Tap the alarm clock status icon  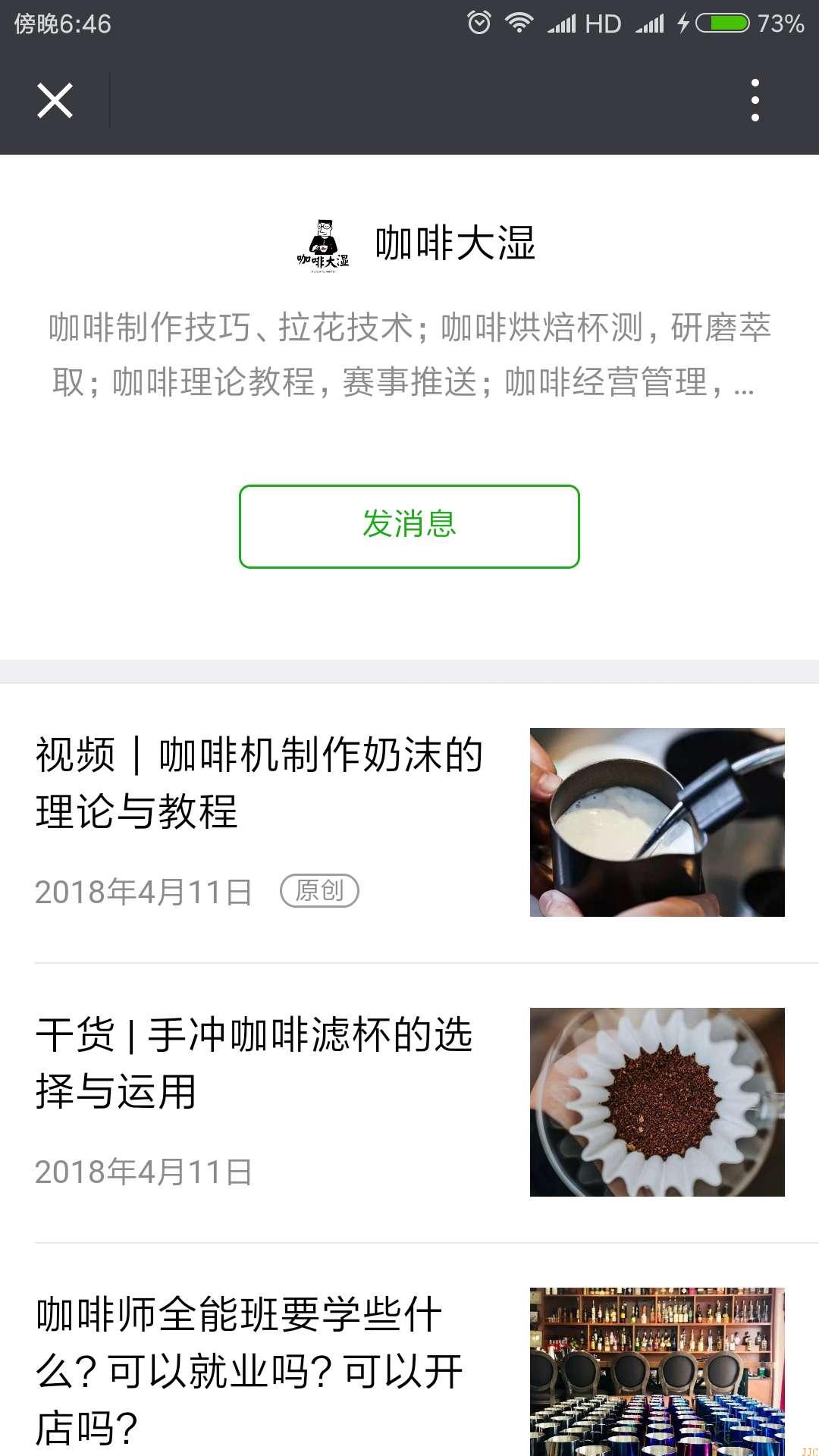point(480,23)
